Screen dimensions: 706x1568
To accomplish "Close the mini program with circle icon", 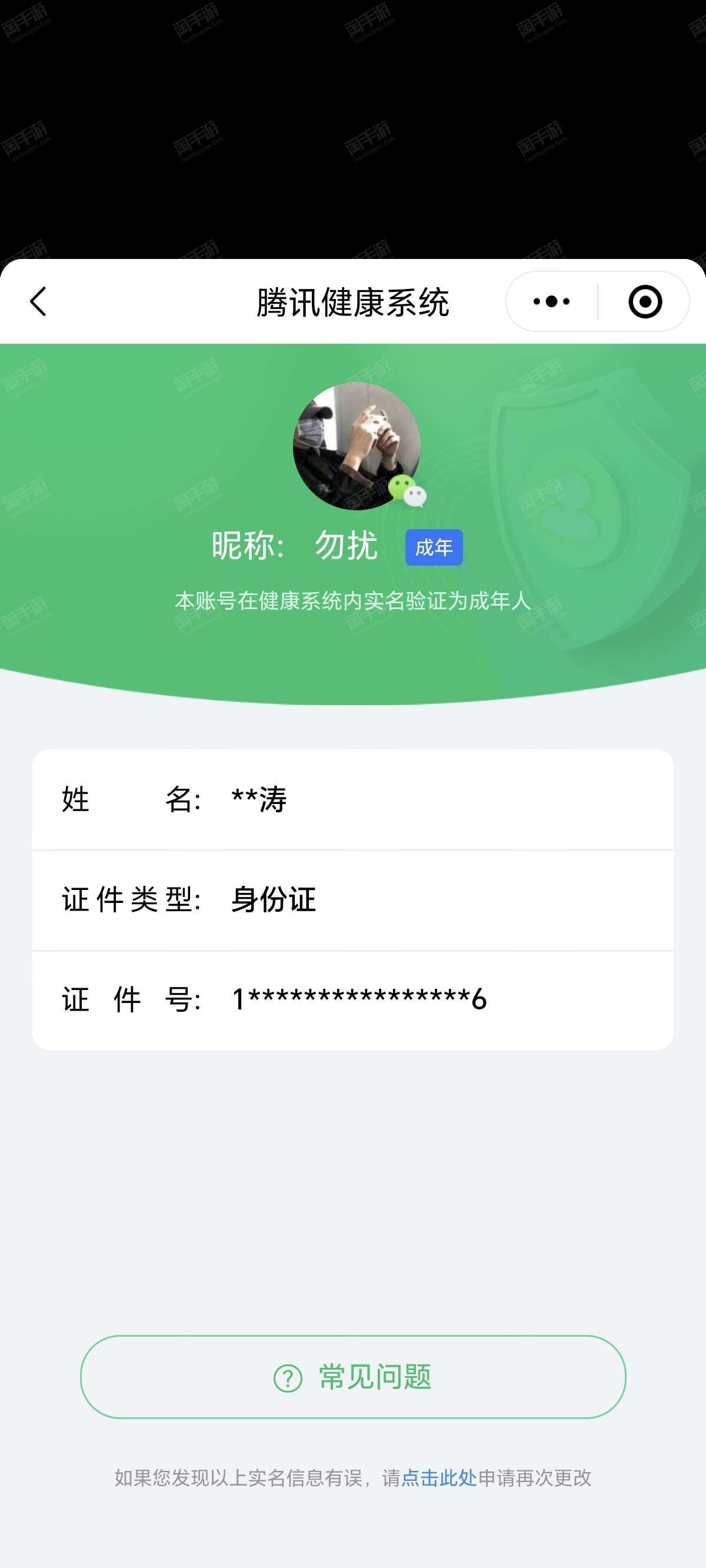I will 645,302.
